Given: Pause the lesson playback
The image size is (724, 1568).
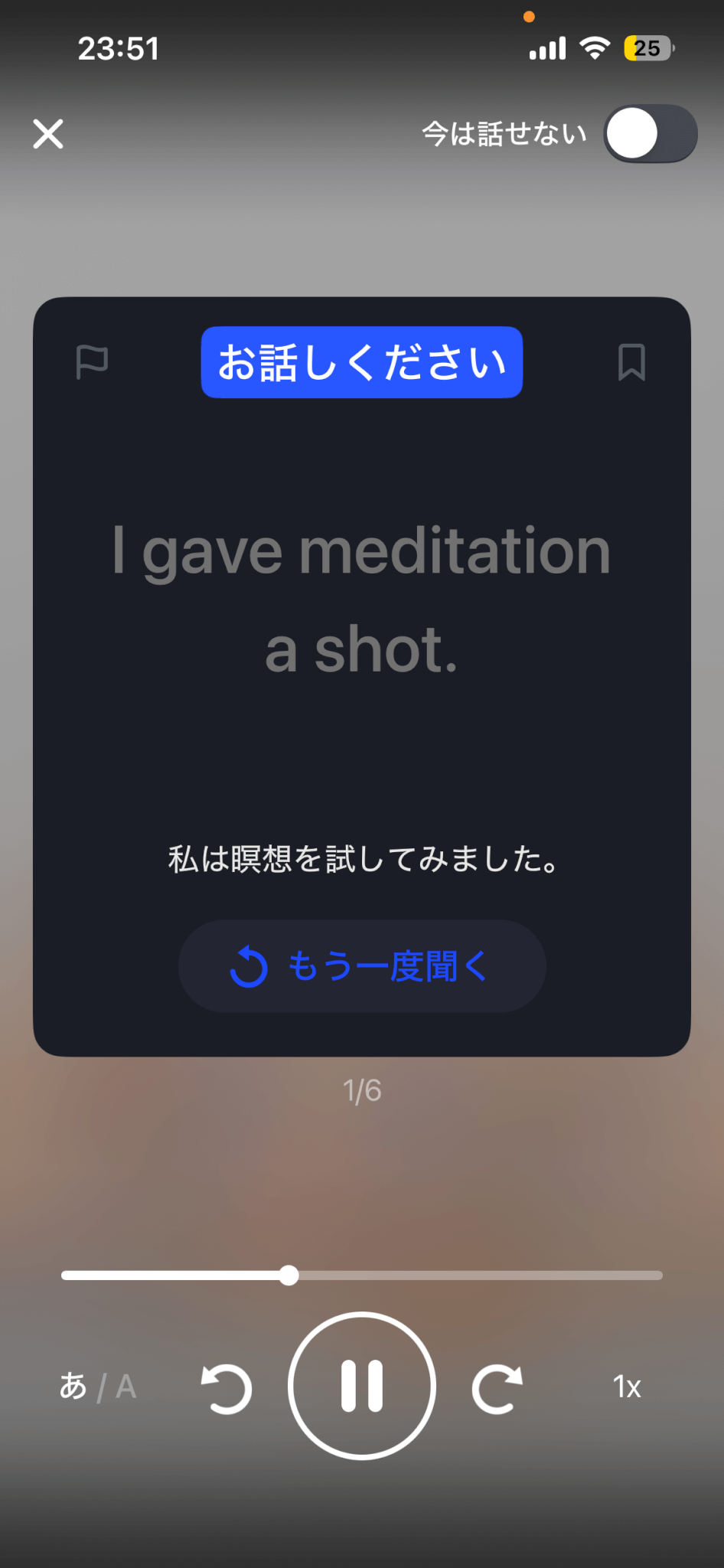Looking at the screenshot, I should pos(362,1387).
